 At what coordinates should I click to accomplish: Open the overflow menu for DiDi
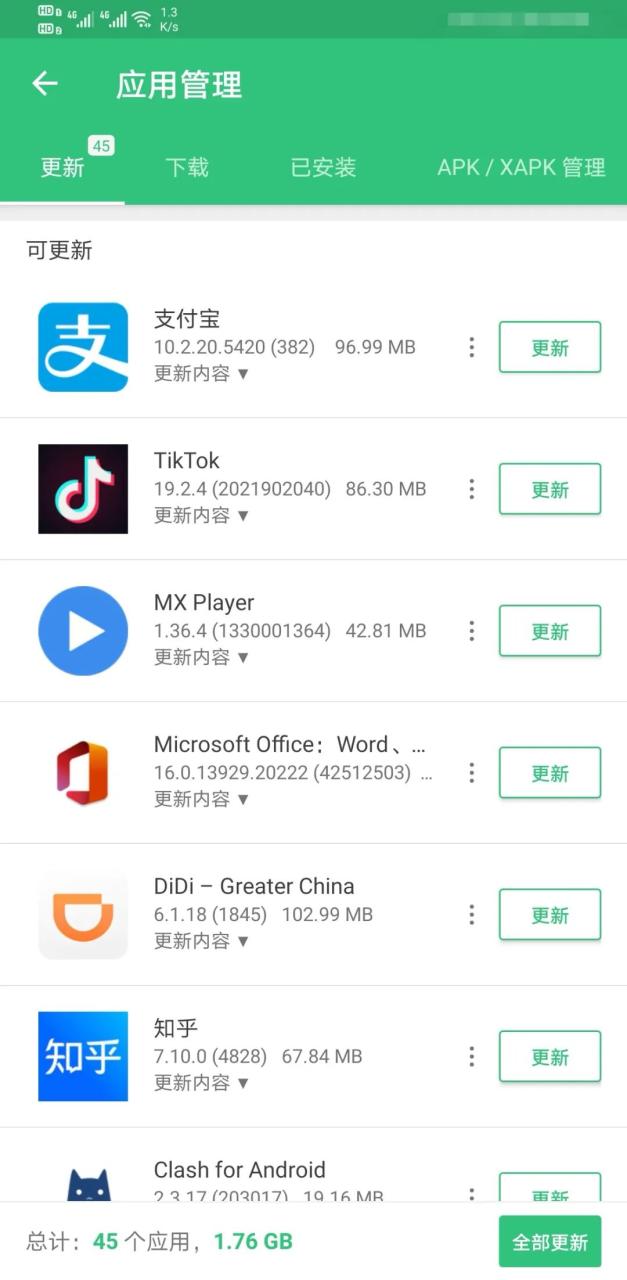tap(471, 915)
